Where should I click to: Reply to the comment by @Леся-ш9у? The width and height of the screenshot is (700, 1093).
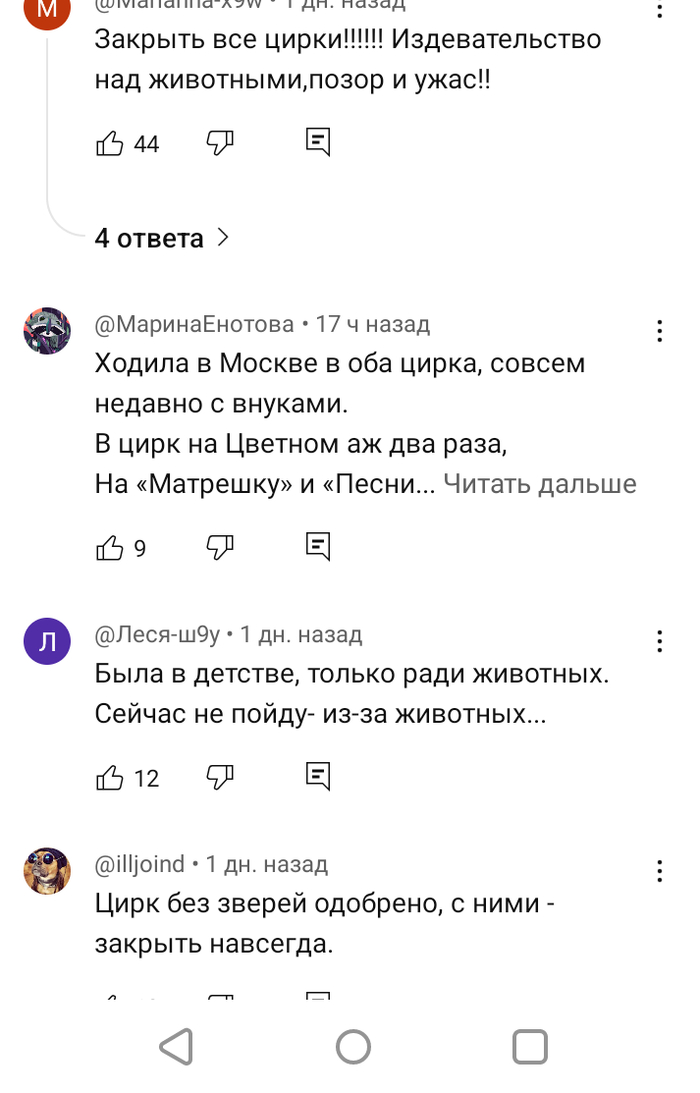point(318,777)
